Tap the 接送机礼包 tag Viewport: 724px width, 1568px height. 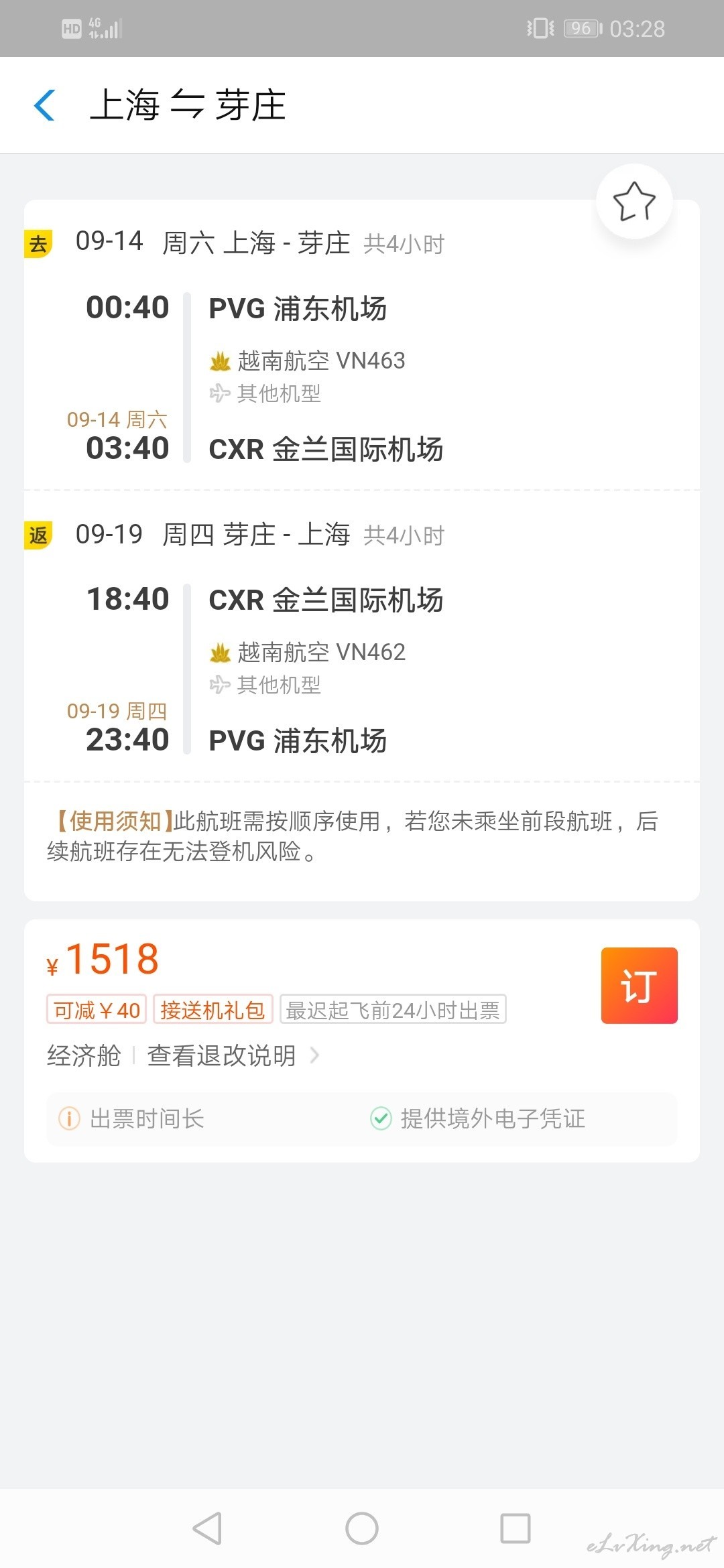213,1009
